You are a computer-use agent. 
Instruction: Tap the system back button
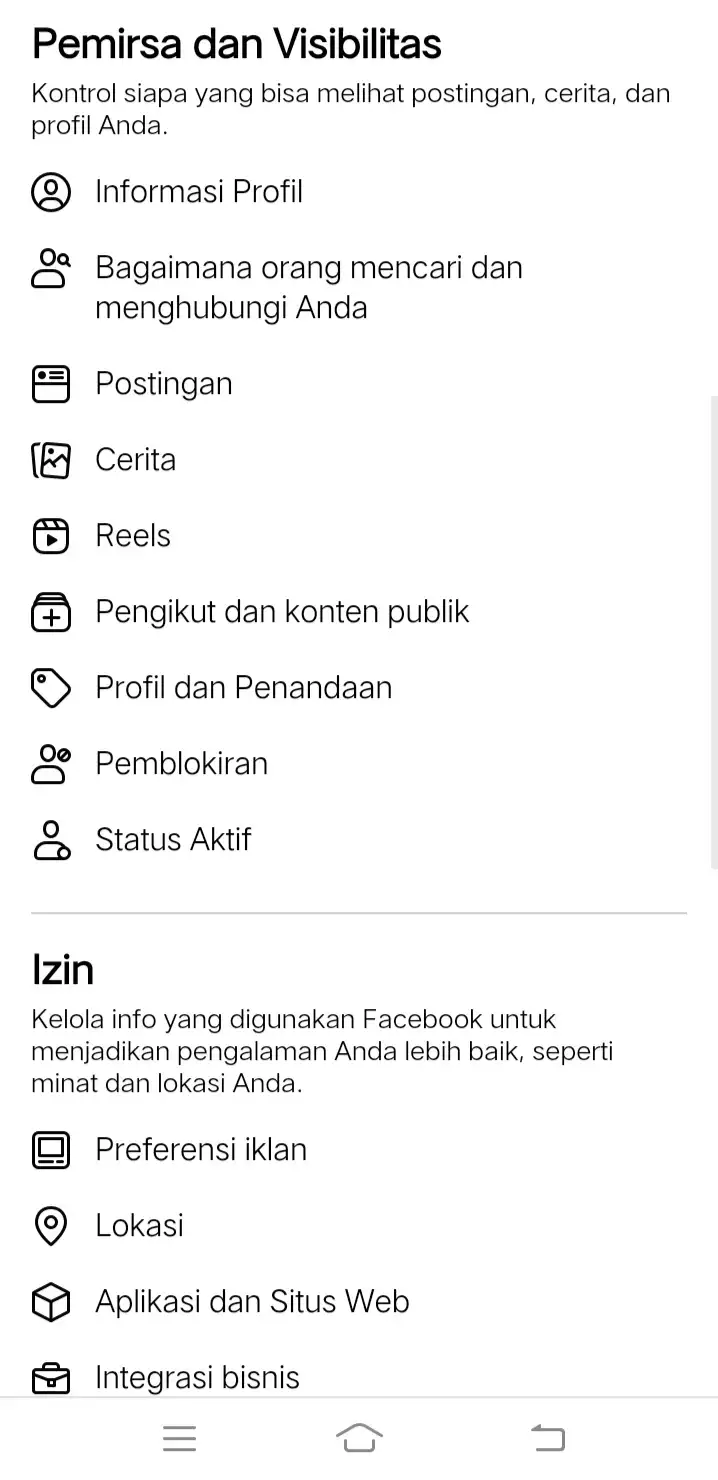click(x=547, y=1438)
